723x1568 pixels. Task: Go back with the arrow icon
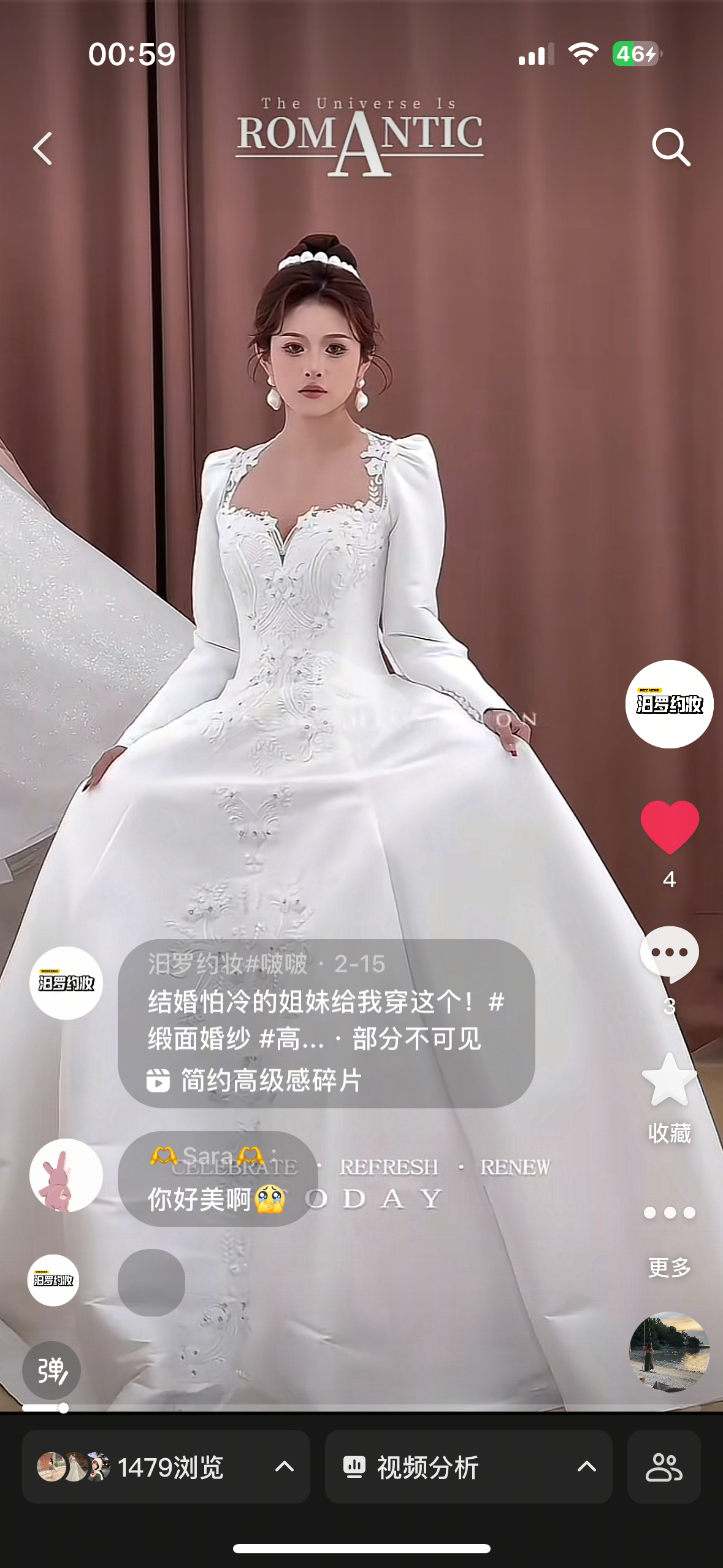point(43,149)
